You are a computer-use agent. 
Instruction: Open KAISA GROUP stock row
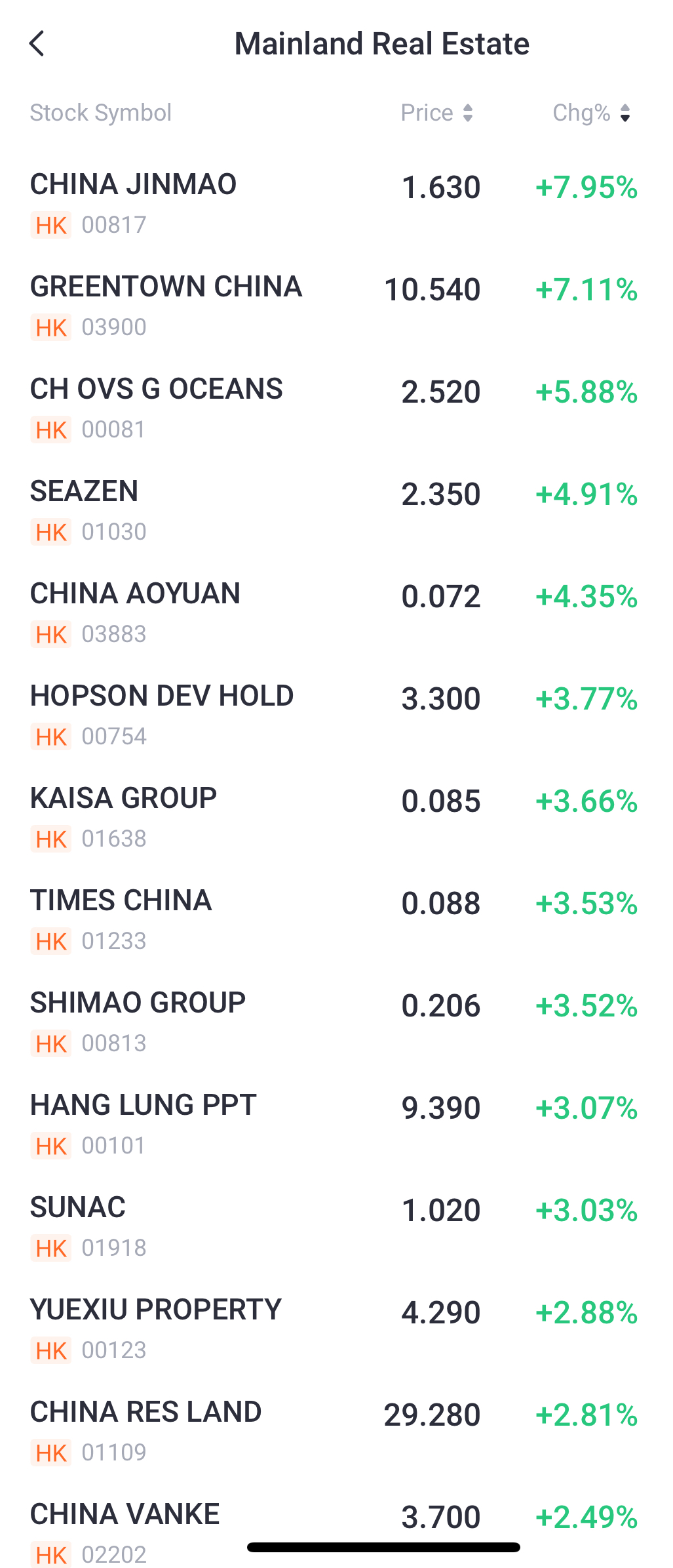[x=334, y=817]
